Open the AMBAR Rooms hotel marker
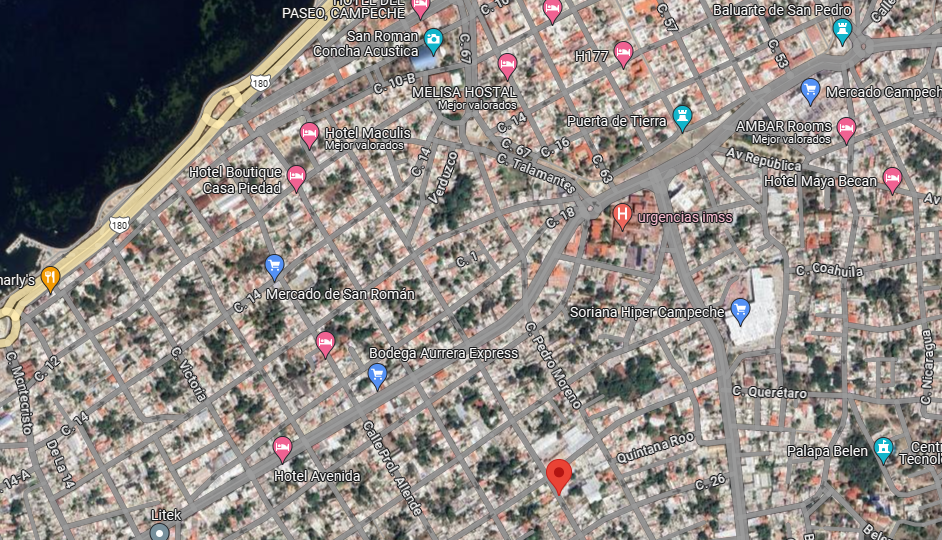 tap(846, 130)
